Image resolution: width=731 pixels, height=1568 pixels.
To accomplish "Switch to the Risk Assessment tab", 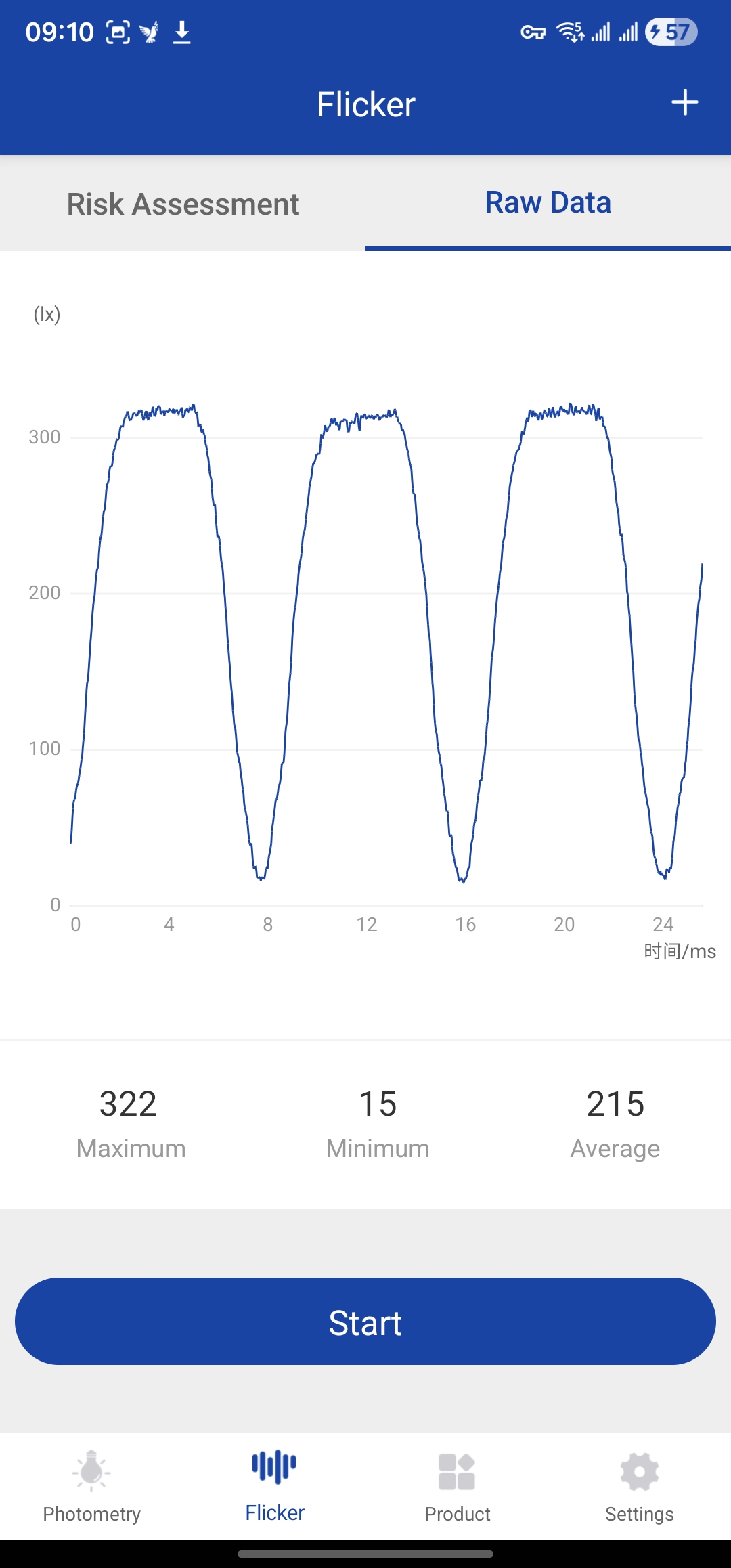I will [x=183, y=204].
